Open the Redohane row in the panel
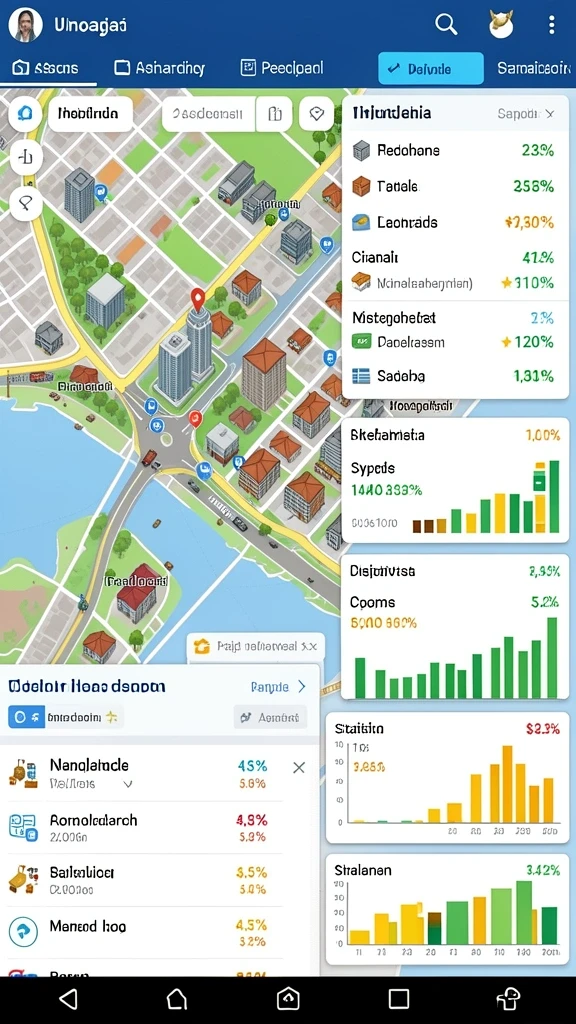Image resolution: width=576 pixels, height=1024 pixels. click(x=455, y=151)
